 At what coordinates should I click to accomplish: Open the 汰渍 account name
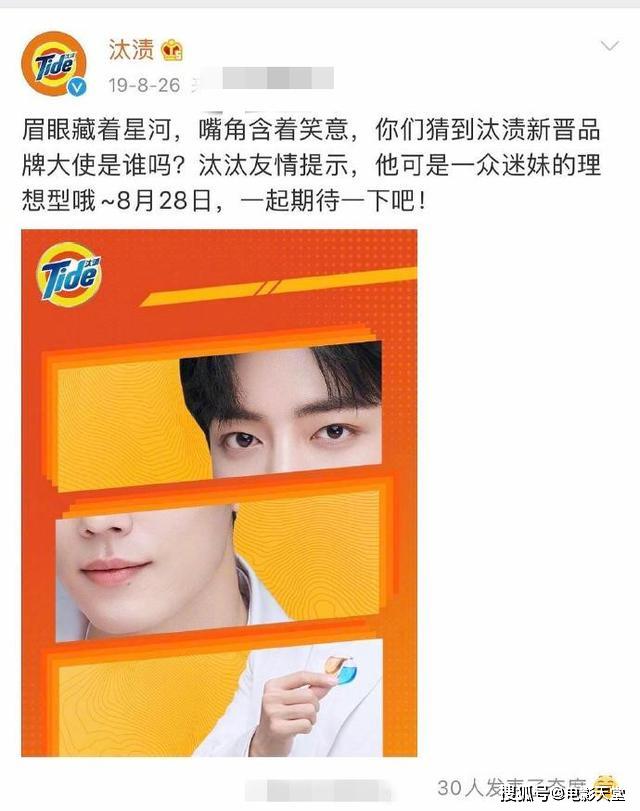click(x=130, y=50)
